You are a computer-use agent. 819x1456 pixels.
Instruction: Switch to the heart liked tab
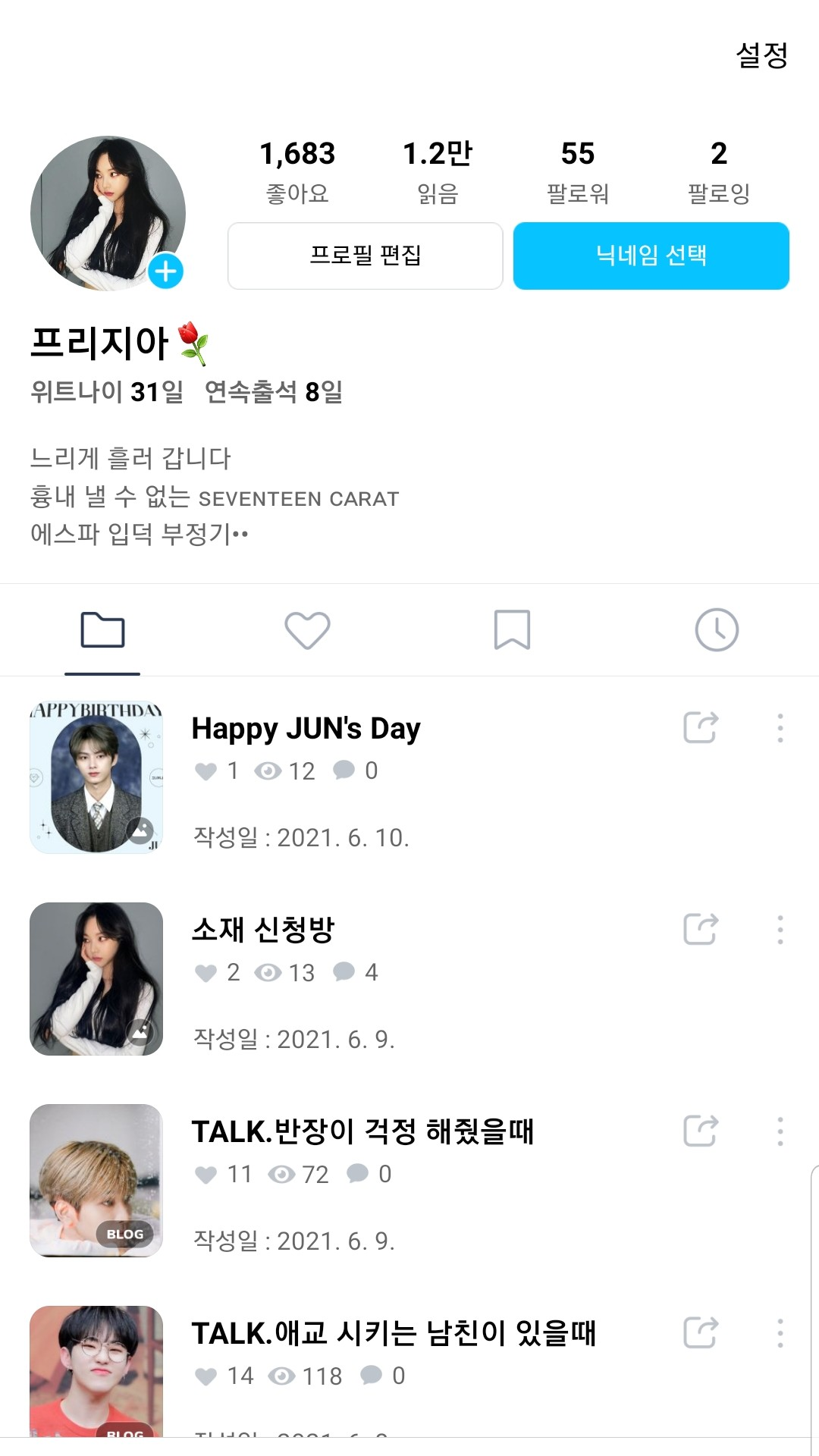307,630
